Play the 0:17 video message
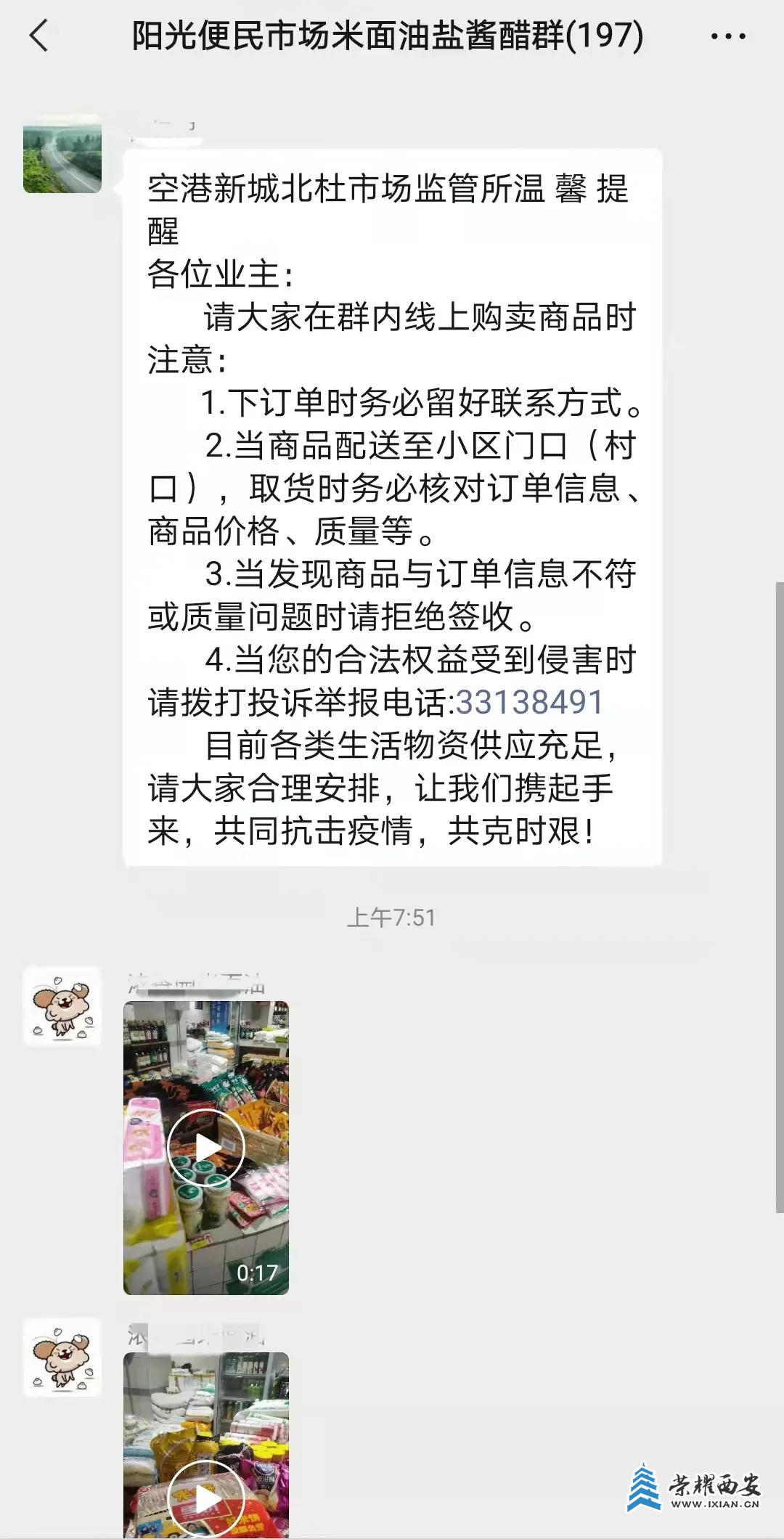Image resolution: width=784 pixels, height=1539 pixels. 206,1148
